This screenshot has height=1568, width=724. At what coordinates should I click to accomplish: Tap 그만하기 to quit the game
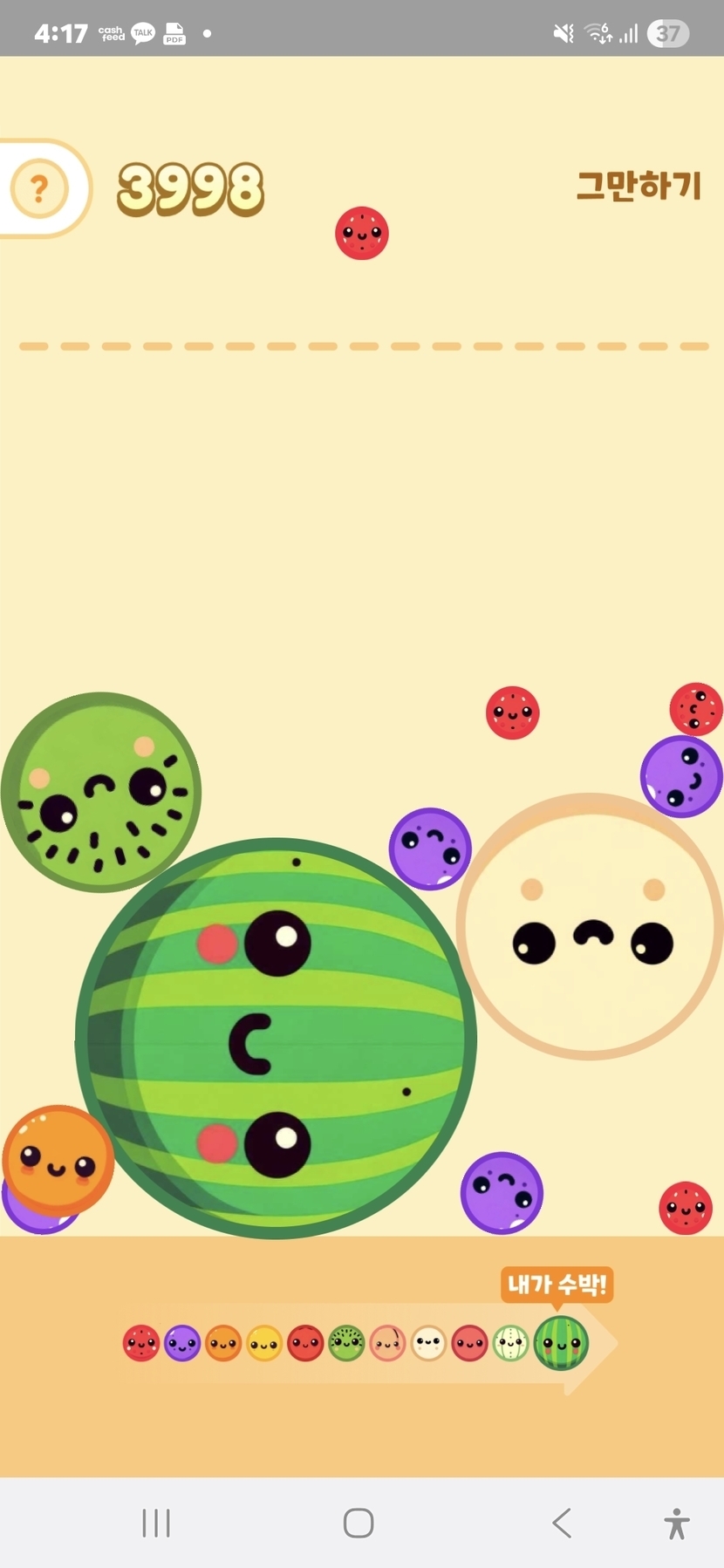(x=639, y=186)
